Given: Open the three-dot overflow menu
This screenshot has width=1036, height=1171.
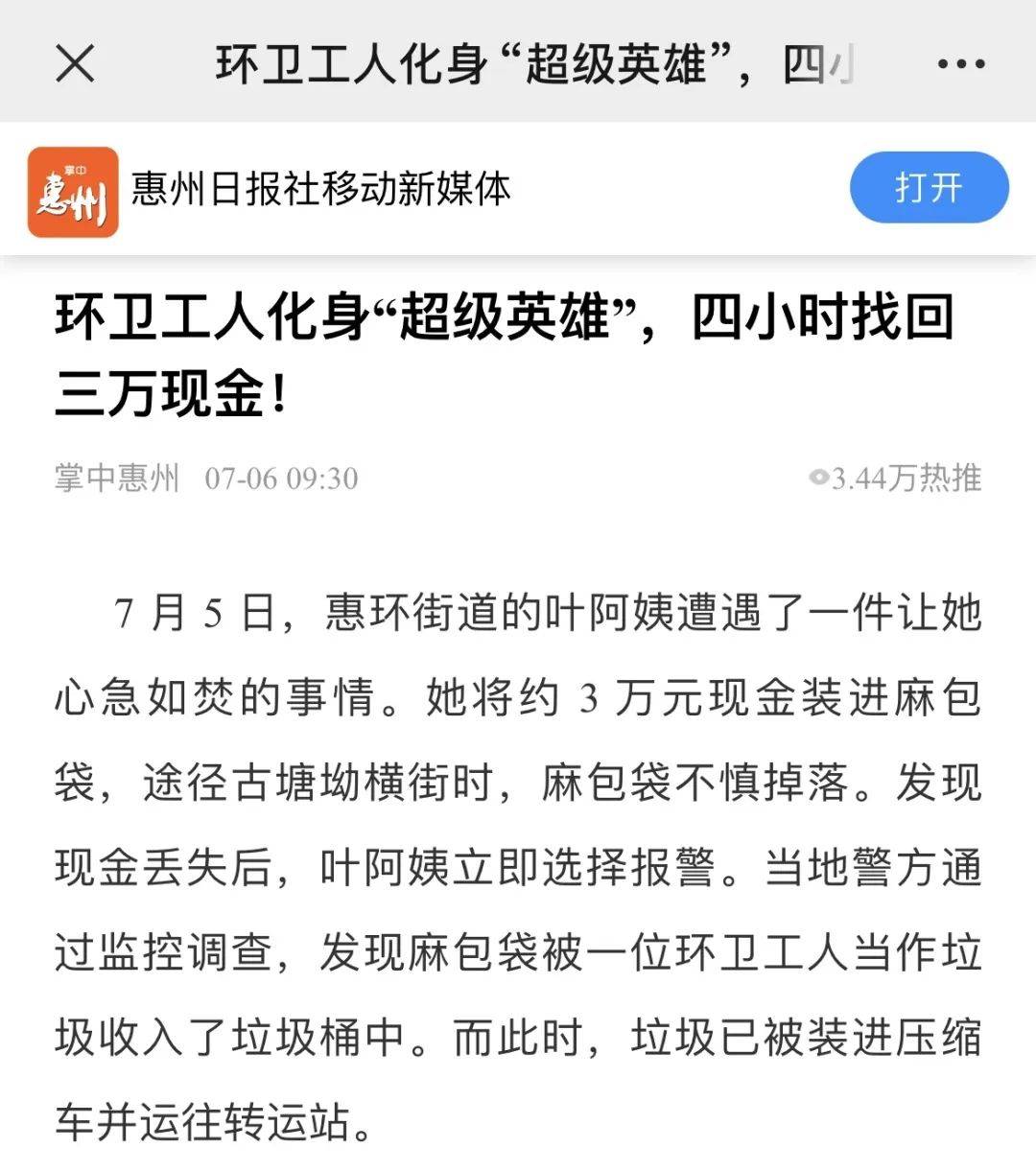Looking at the screenshot, I should pyautogui.click(x=959, y=64).
